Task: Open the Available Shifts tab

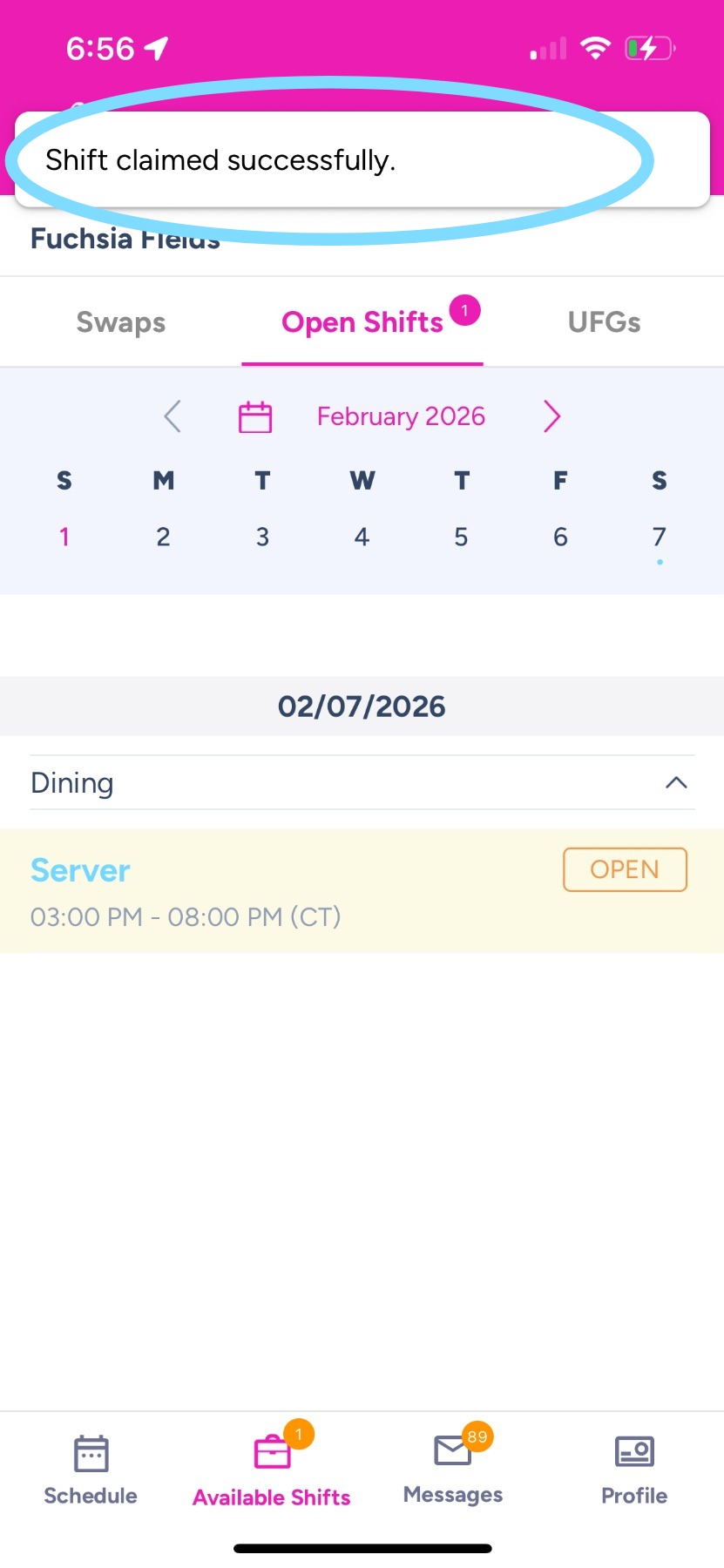Action: (272, 1470)
